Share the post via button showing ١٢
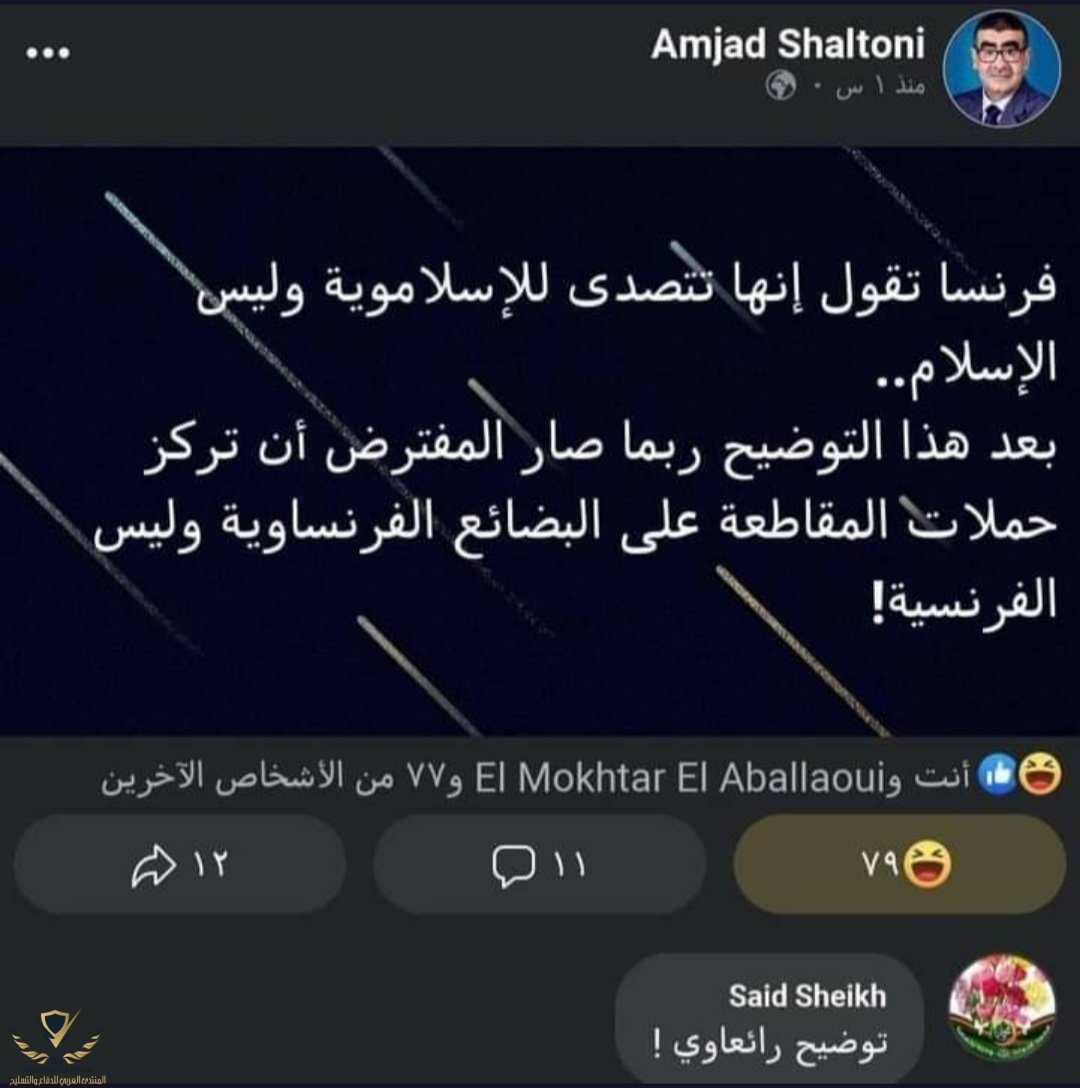The width and height of the screenshot is (1080, 1088). 180,864
